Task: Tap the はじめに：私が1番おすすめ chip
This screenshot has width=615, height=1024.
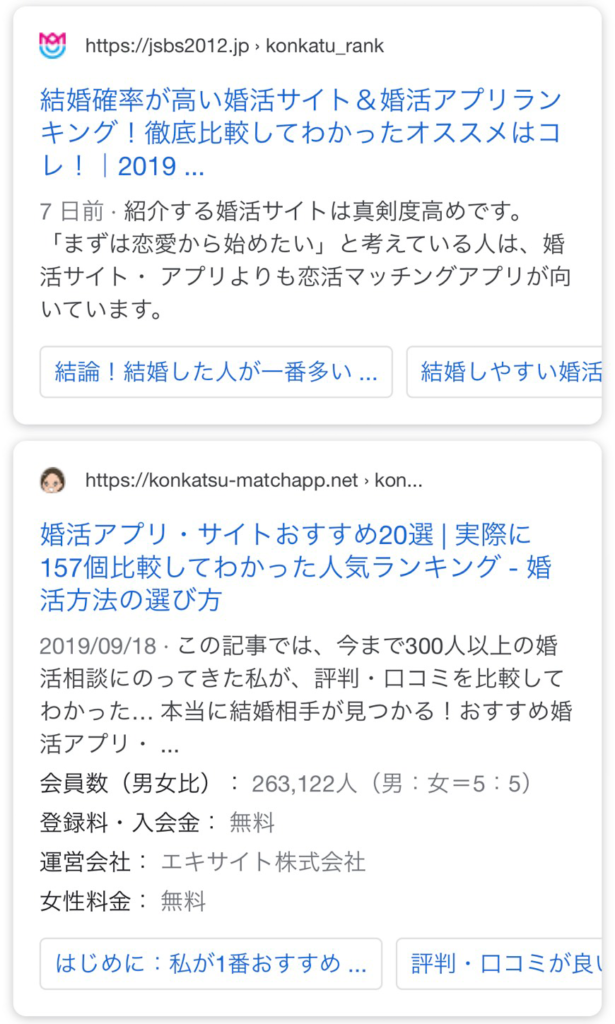Action: coord(211,964)
